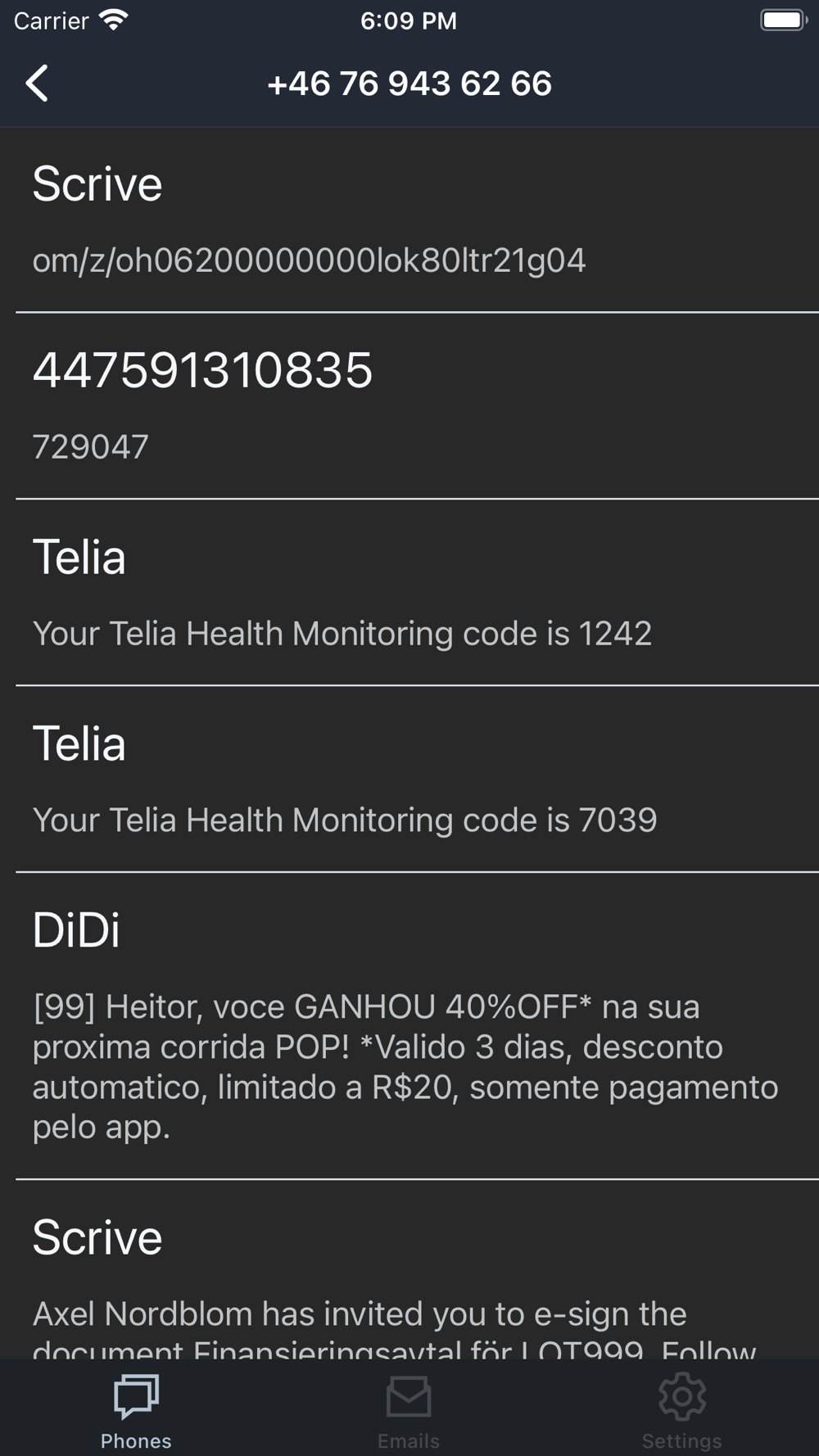Go back using the top-left arrow
The width and height of the screenshot is (819, 1456).
coord(37,84)
